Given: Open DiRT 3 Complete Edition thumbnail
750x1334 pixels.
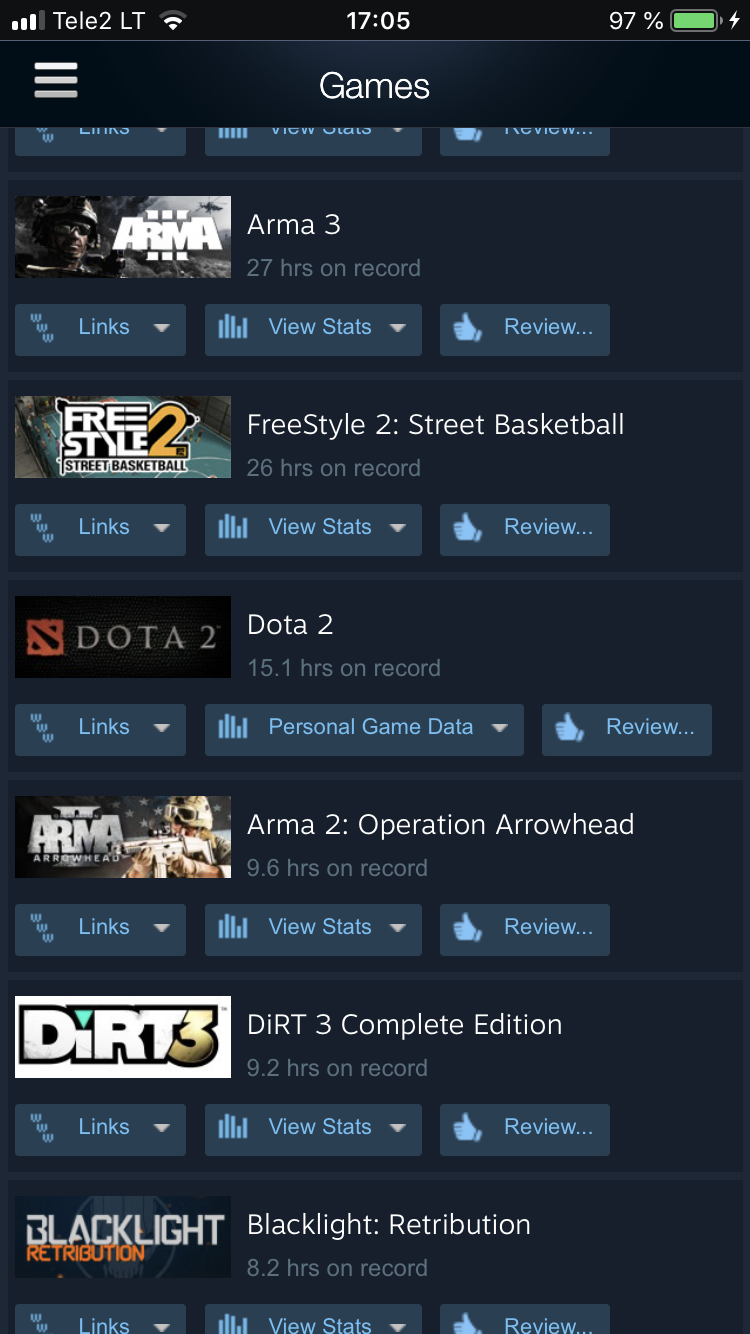Looking at the screenshot, I should coord(123,1037).
